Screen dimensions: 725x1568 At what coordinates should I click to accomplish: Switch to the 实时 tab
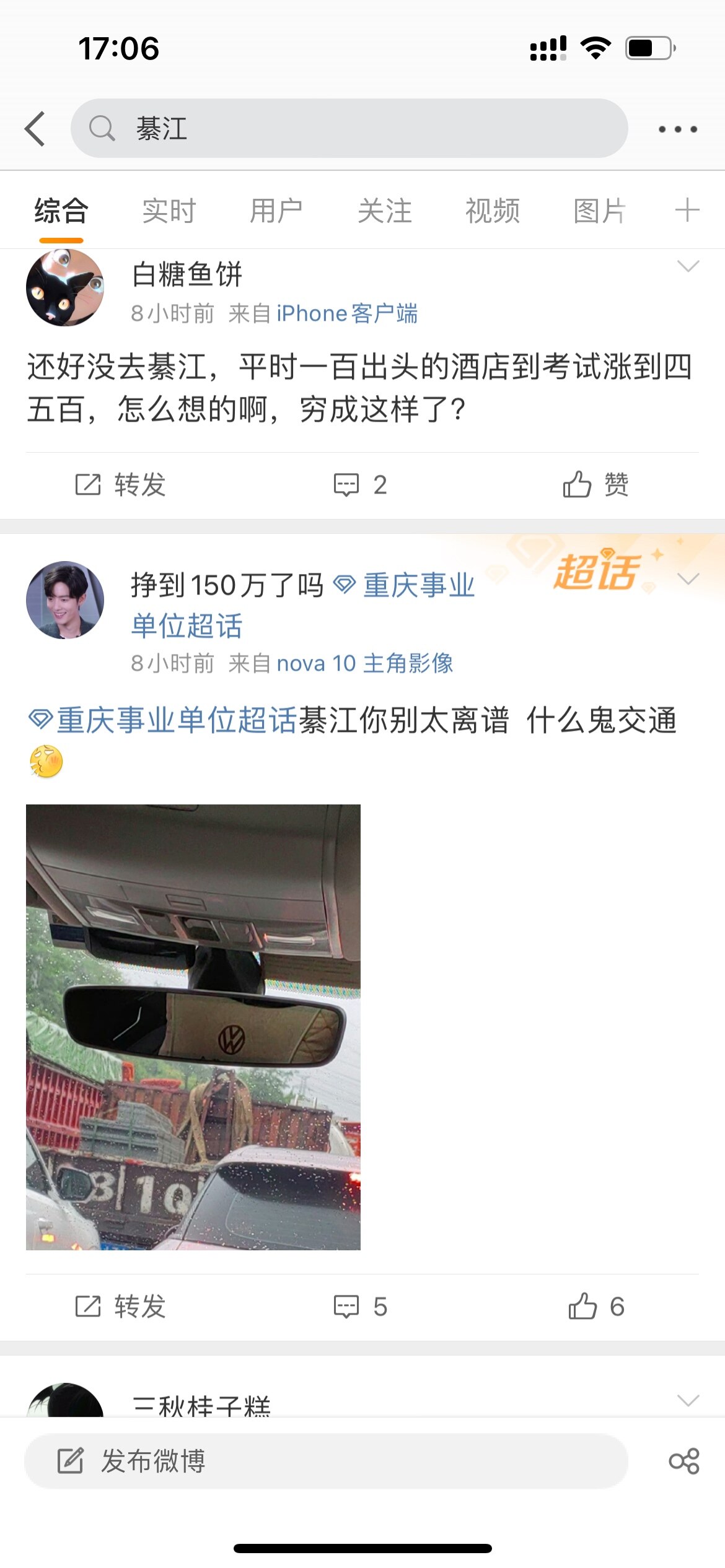[169, 211]
